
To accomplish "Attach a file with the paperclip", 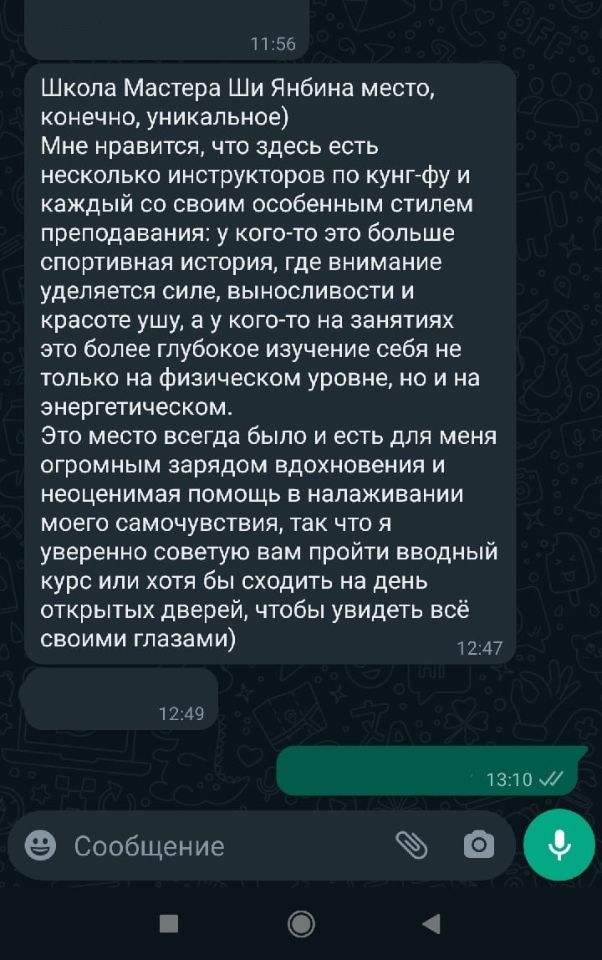I will tap(411, 845).
